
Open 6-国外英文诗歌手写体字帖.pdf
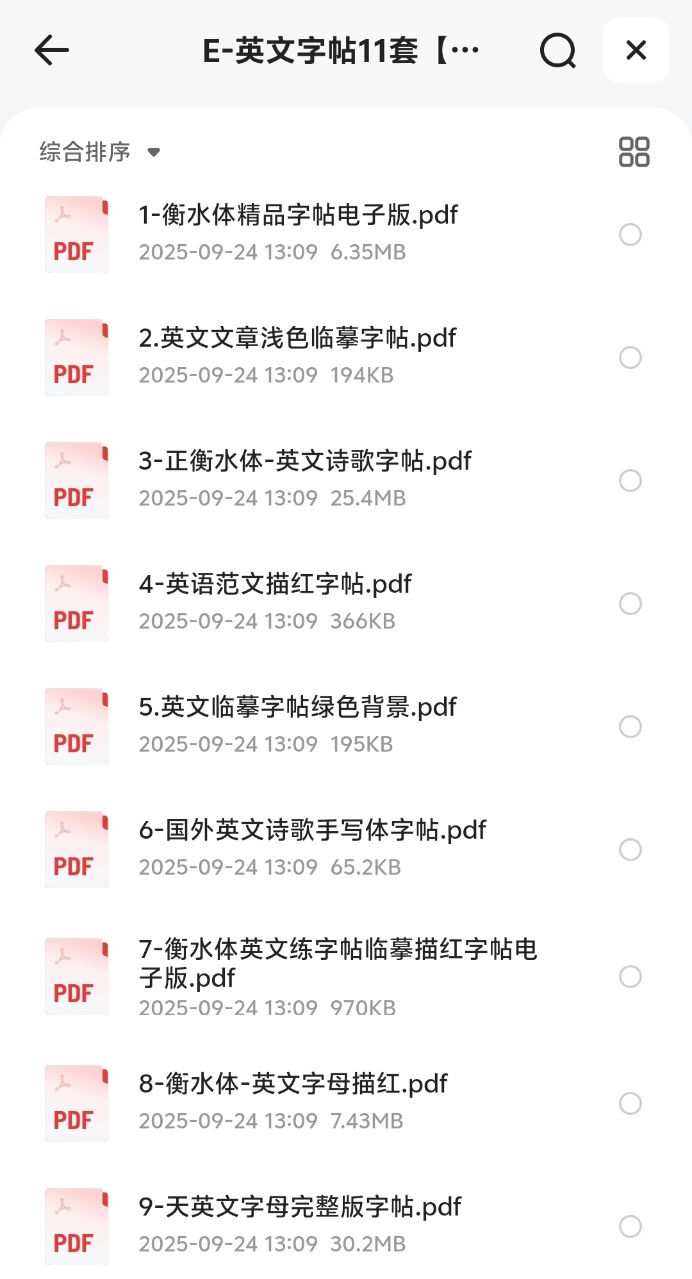coord(312,830)
